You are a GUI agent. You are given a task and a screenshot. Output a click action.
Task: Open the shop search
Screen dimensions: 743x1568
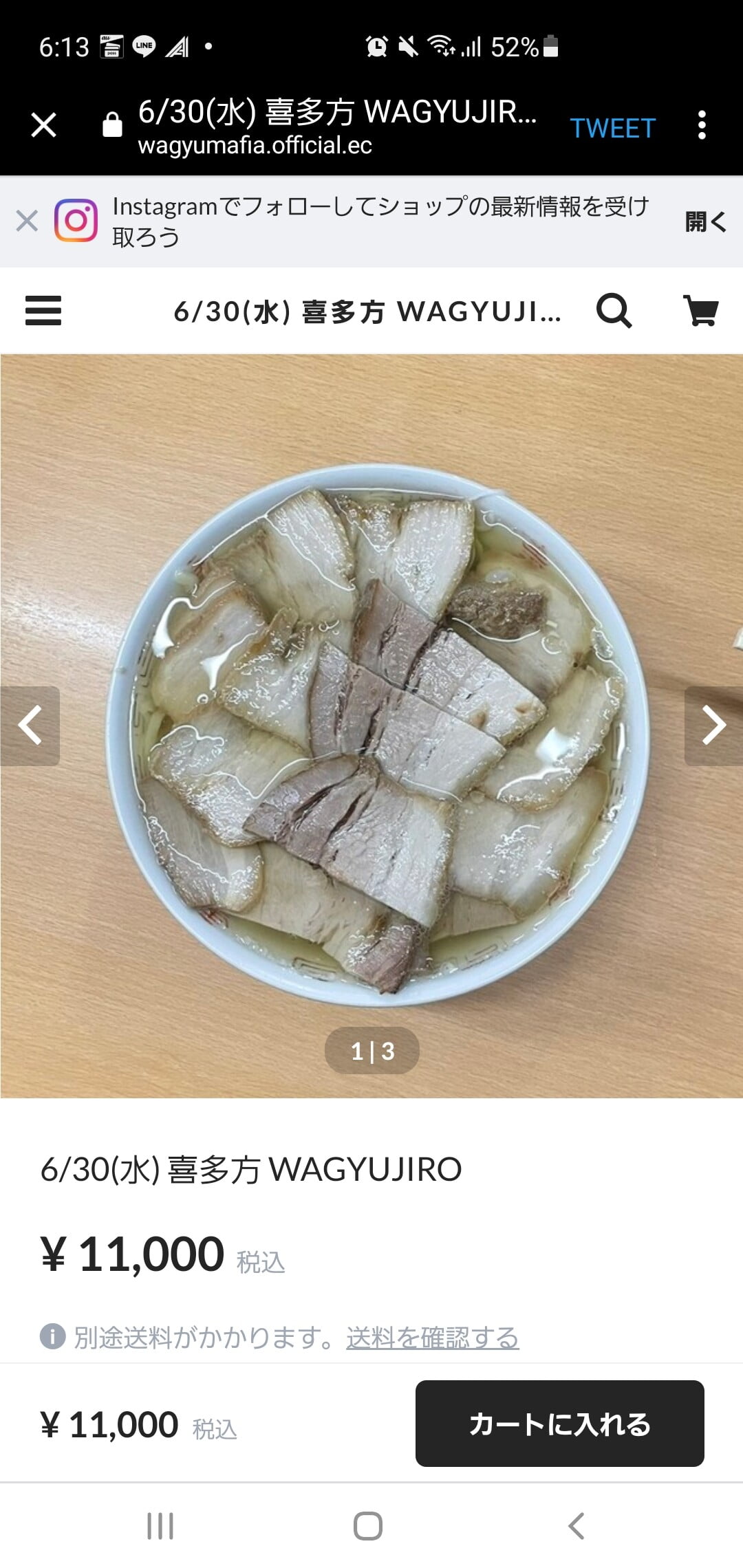(x=614, y=311)
